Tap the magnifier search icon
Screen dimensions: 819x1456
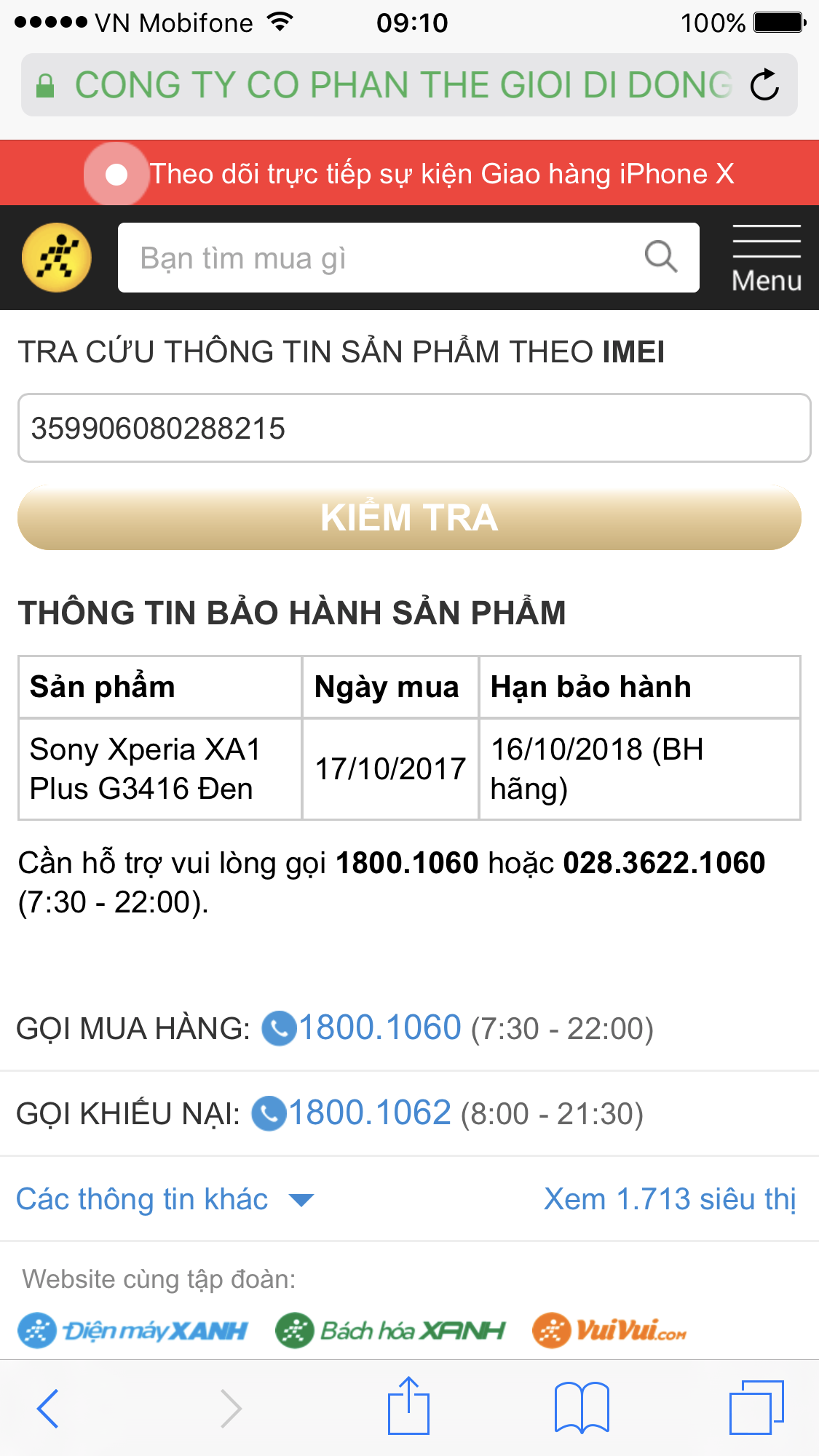click(x=661, y=257)
